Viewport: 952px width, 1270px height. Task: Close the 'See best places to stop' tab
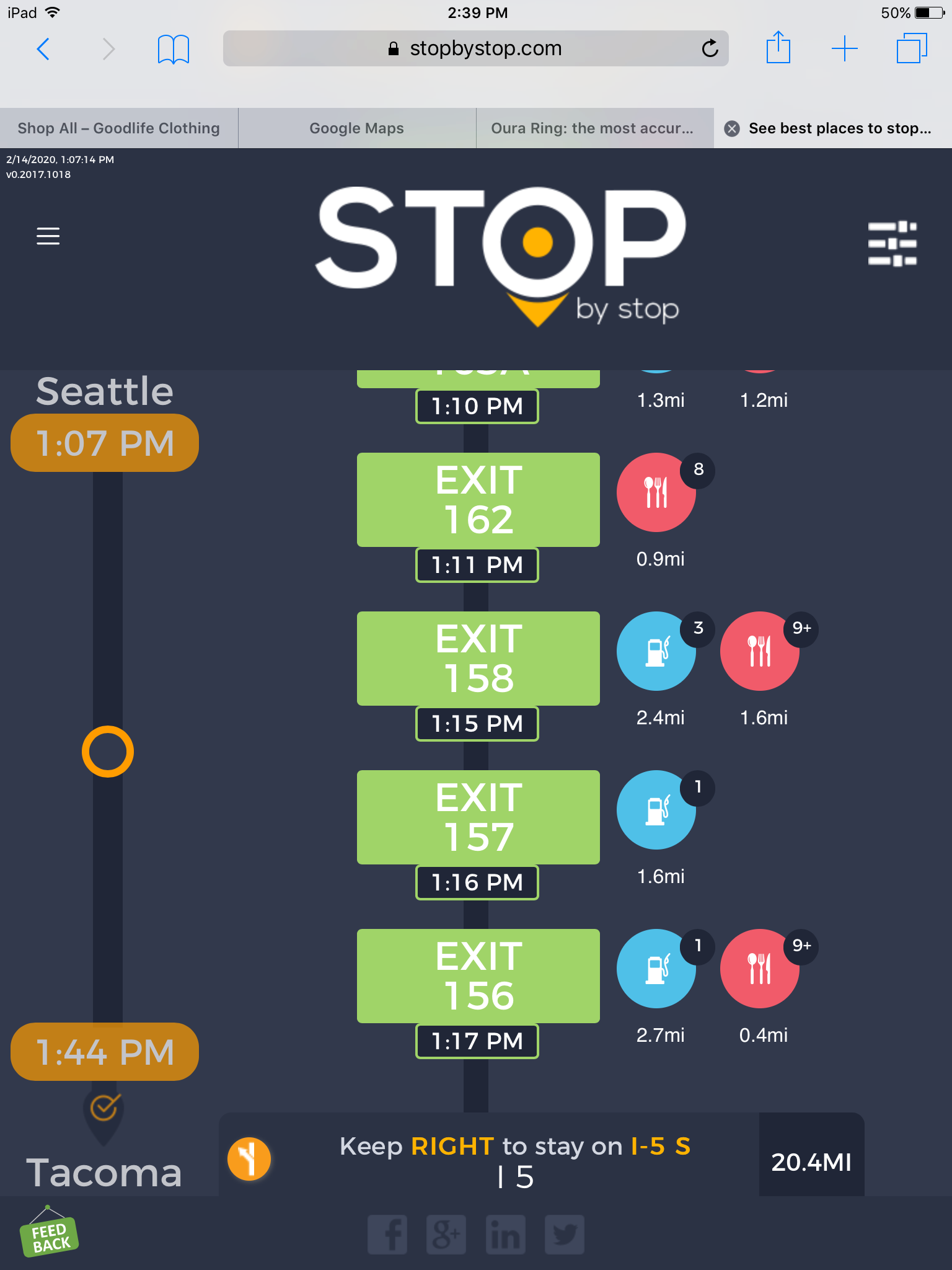click(x=732, y=128)
